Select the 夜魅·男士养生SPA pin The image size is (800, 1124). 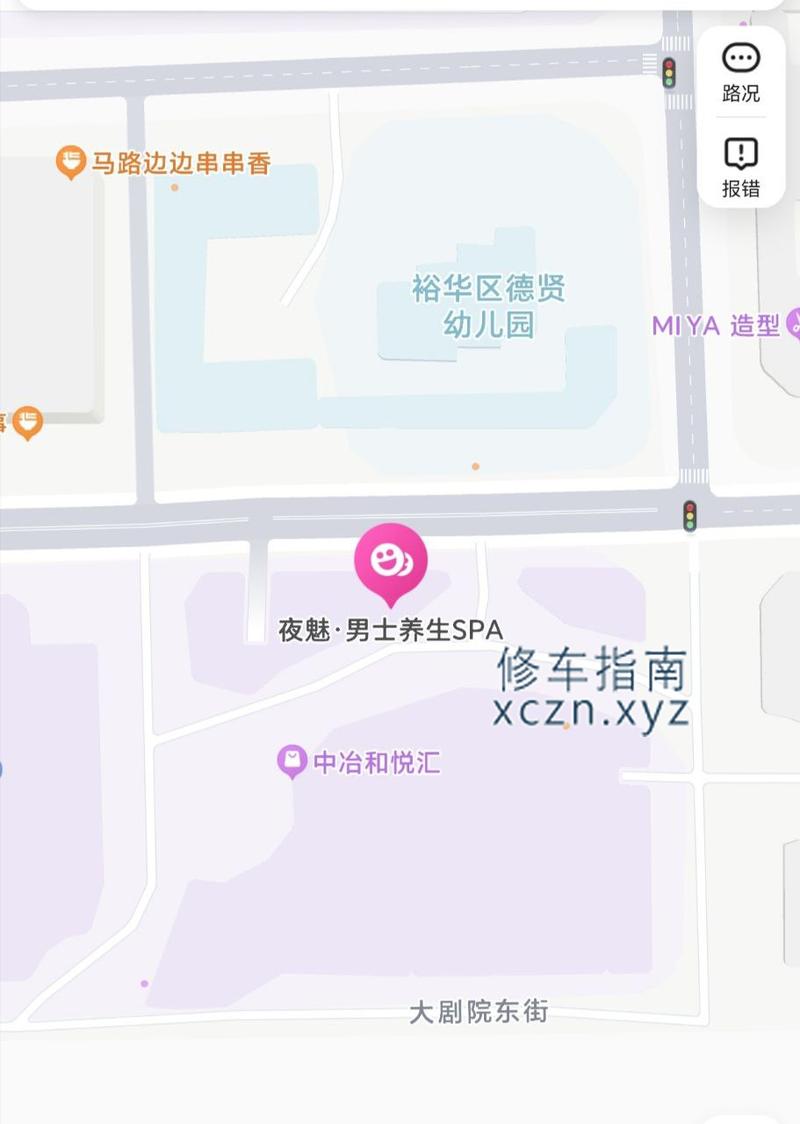coord(391,563)
